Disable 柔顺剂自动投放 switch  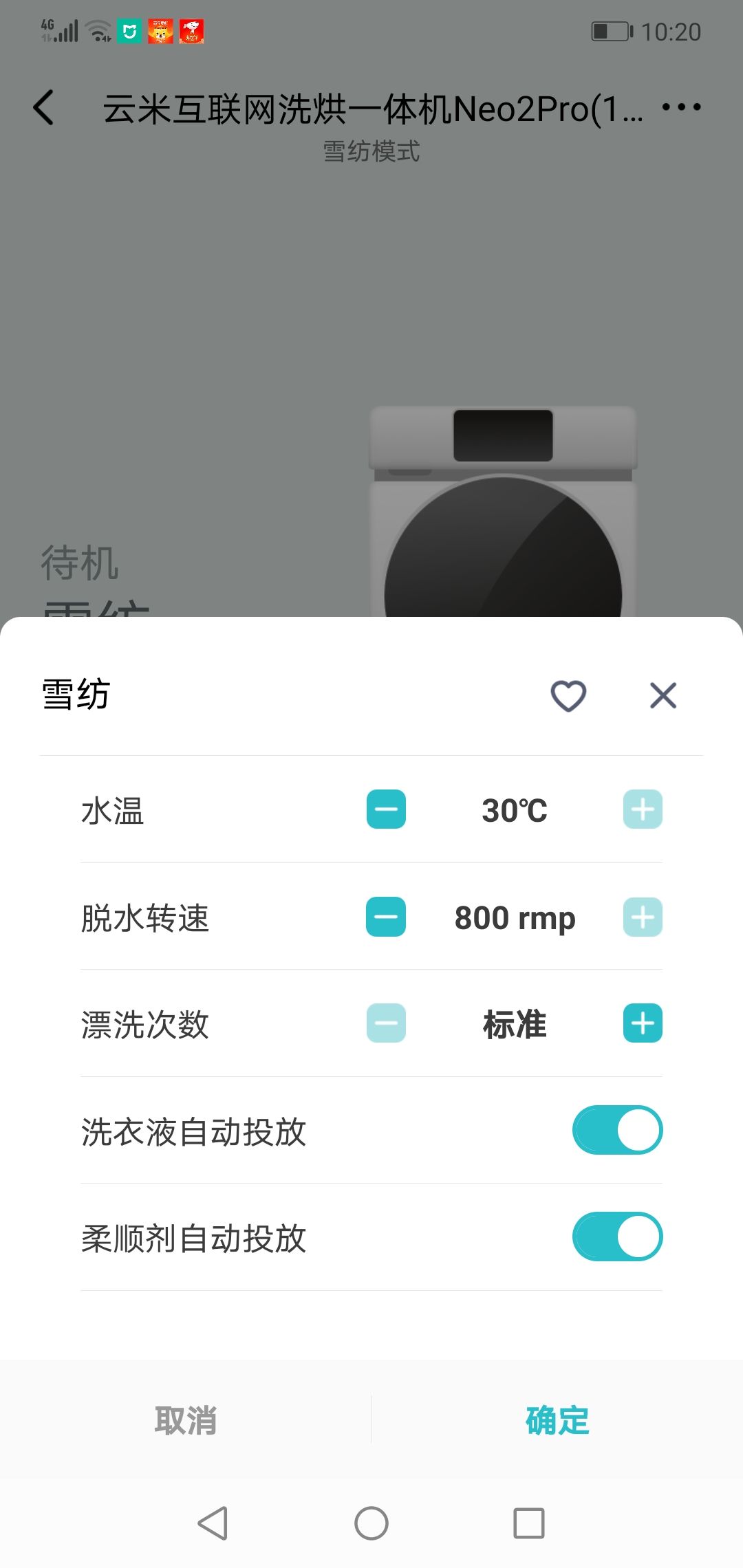coord(617,1236)
